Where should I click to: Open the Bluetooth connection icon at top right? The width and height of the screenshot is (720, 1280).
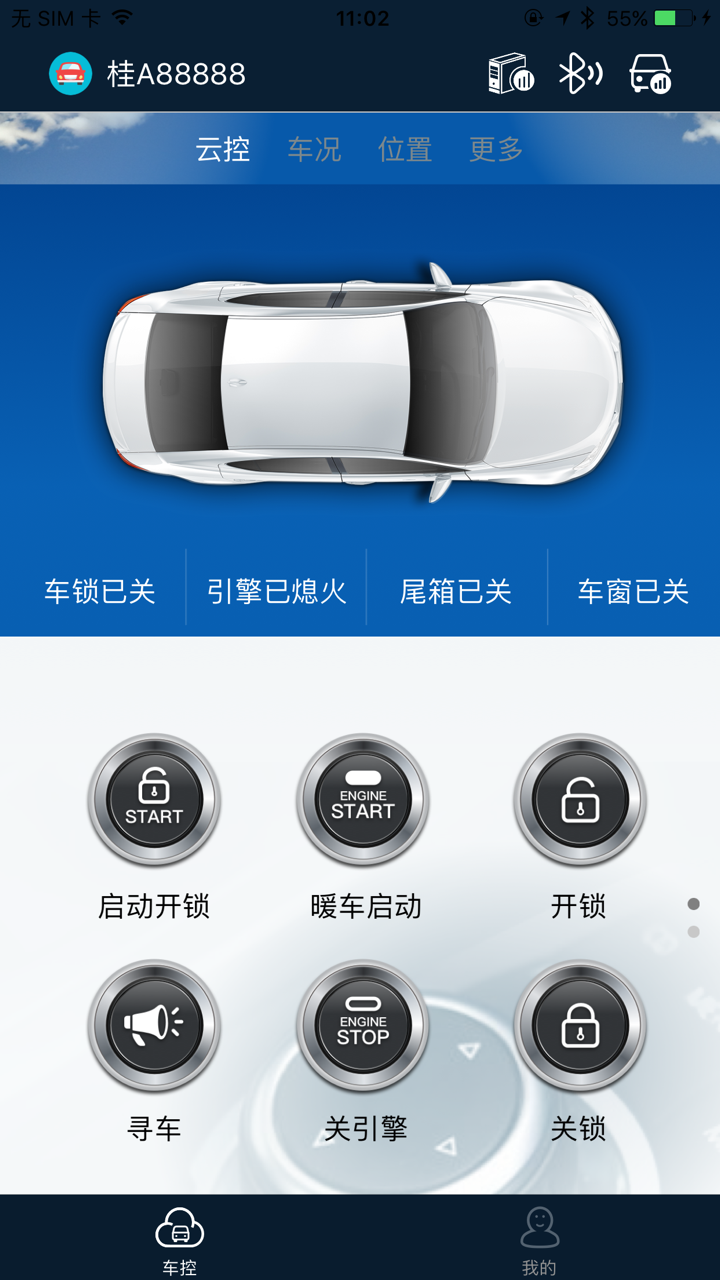pyautogui.click(x=580, y=72)
